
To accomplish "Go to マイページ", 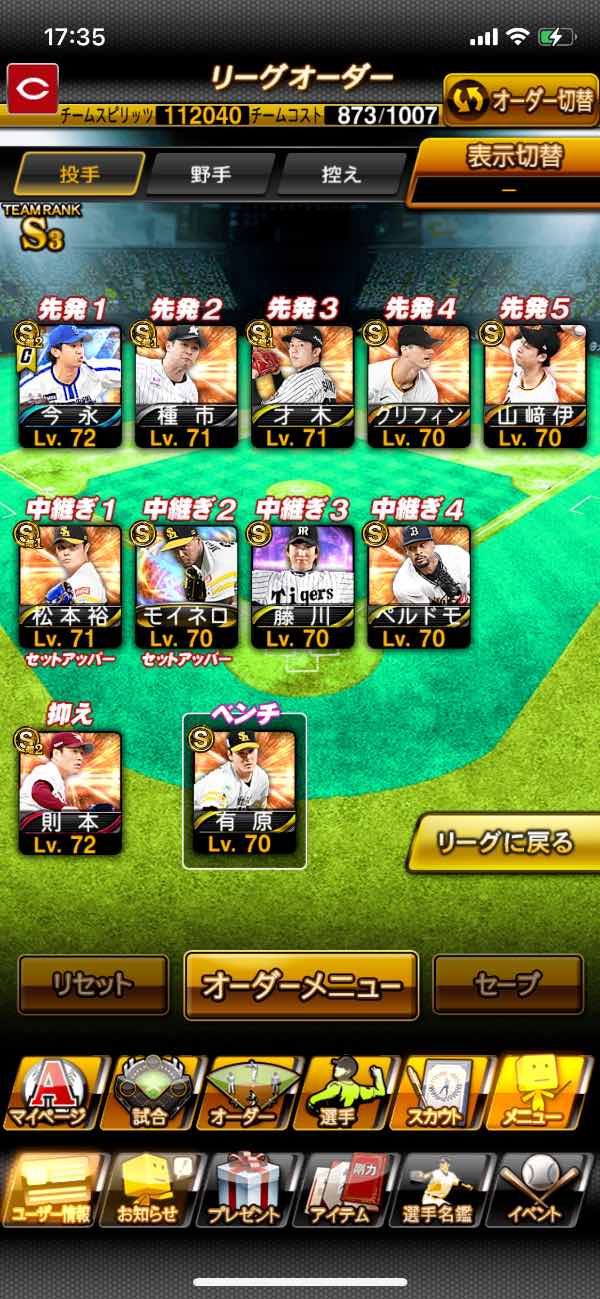I will (x=52, y=1094).
